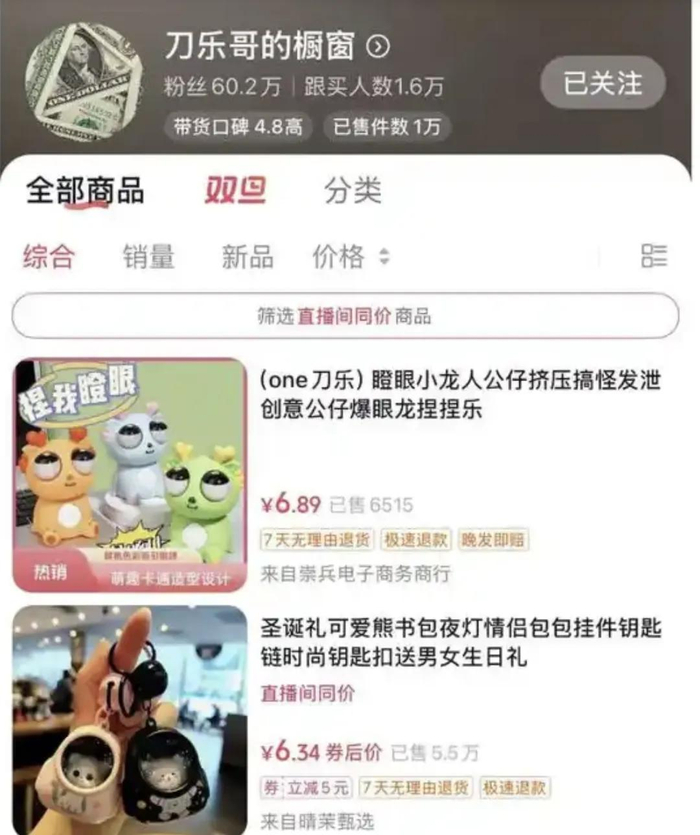
Task: Toggle the list layout view icon
Action: tap(654, 256)
